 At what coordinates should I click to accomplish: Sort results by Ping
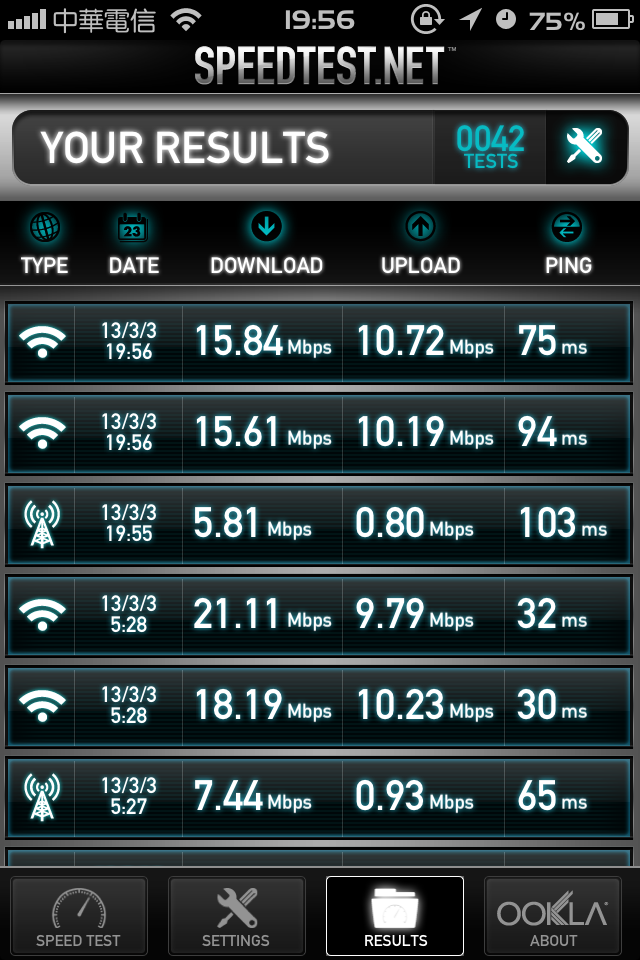click(x=568, y=245)
